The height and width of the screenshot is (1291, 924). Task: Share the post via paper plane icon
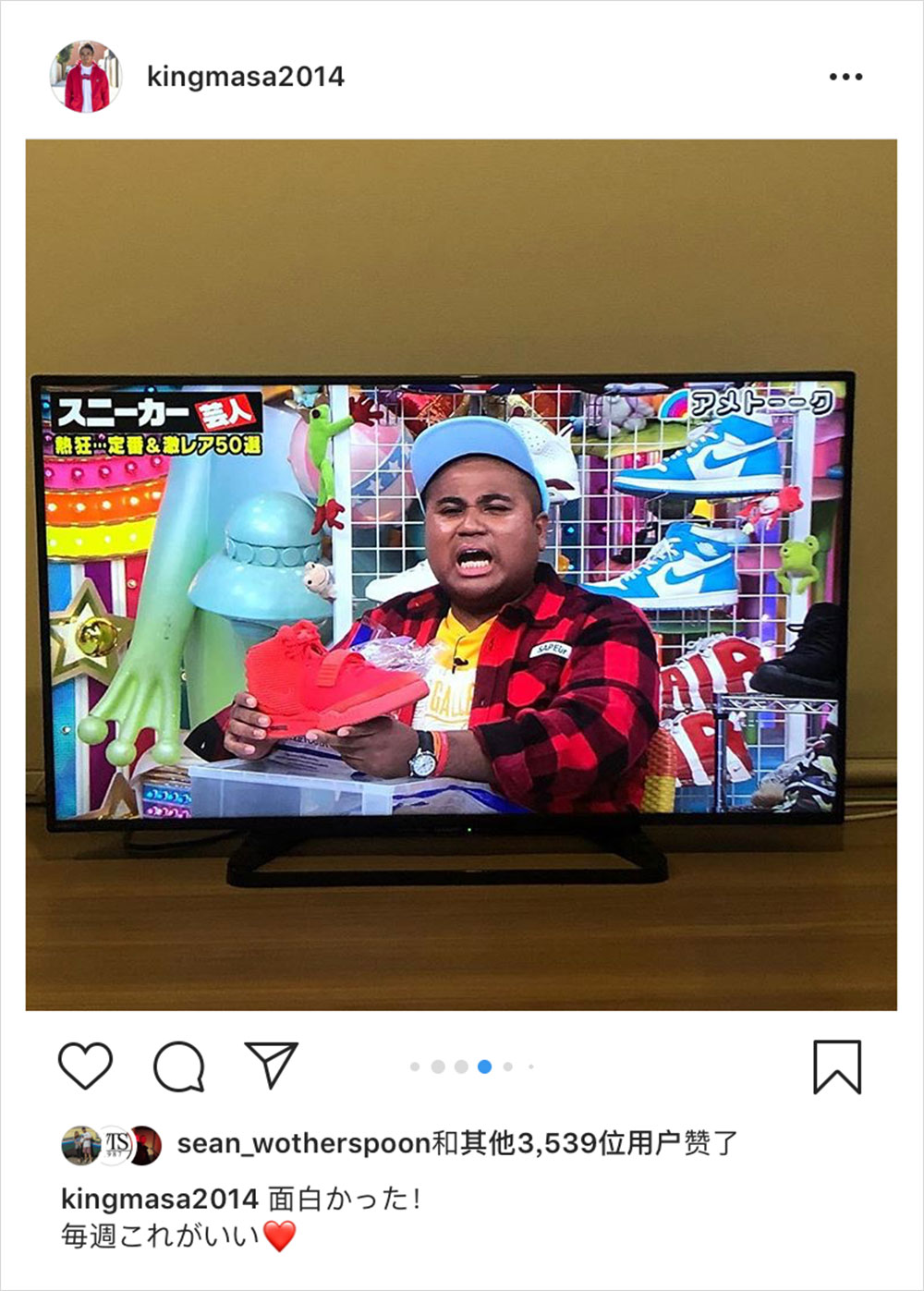point(271,1065)
